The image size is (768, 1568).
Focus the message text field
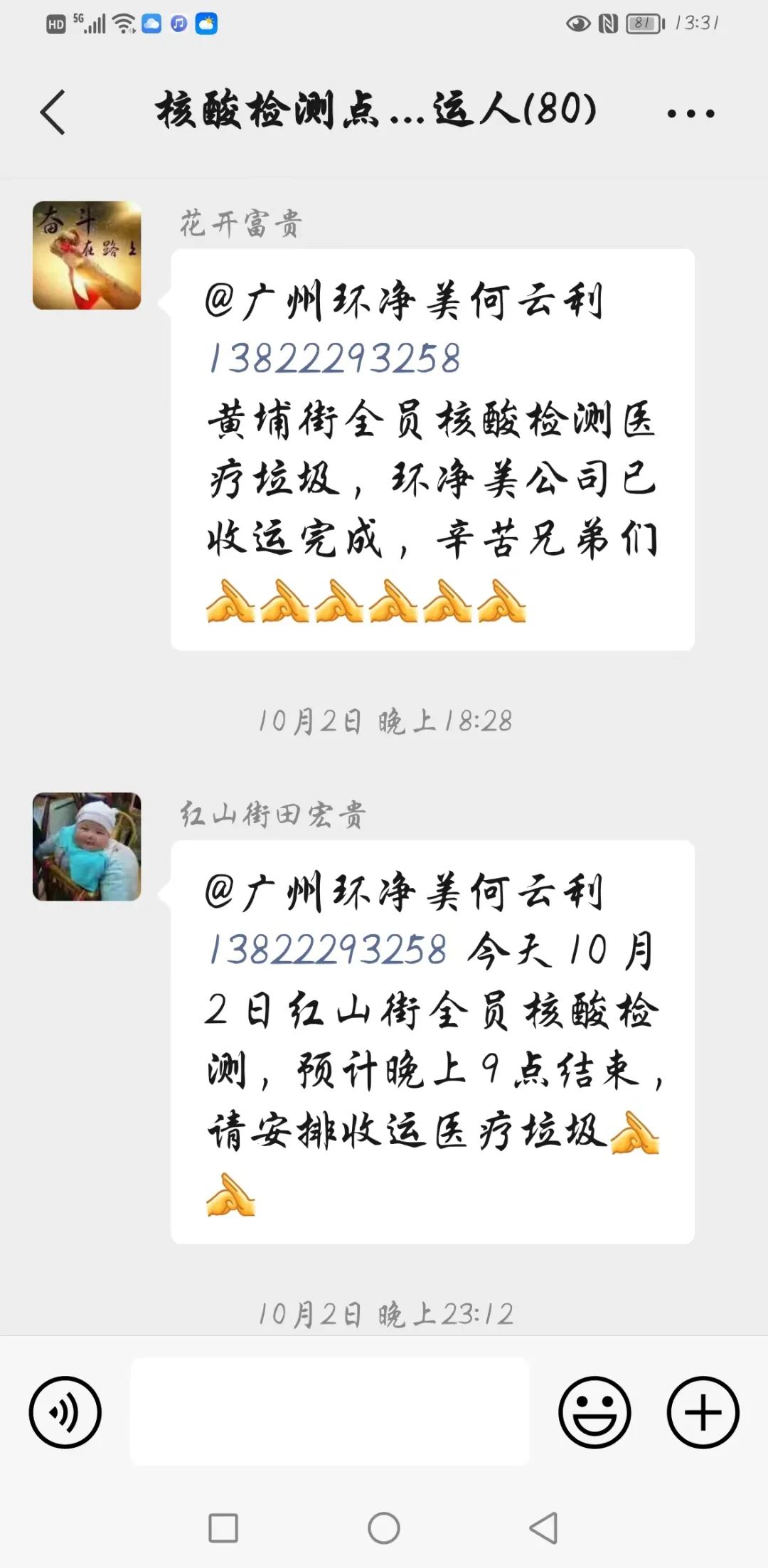point(329,1412)
